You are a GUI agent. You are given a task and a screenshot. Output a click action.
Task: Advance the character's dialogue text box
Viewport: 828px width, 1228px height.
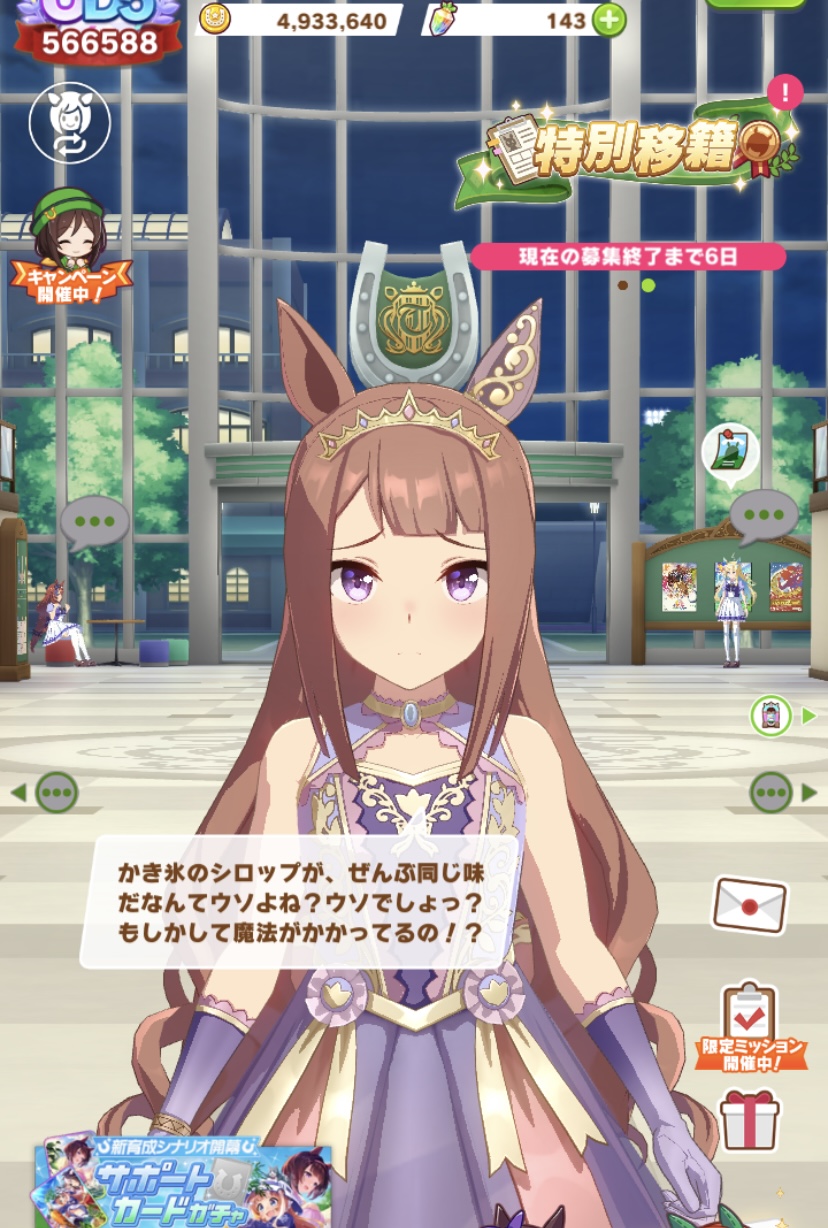300,901
